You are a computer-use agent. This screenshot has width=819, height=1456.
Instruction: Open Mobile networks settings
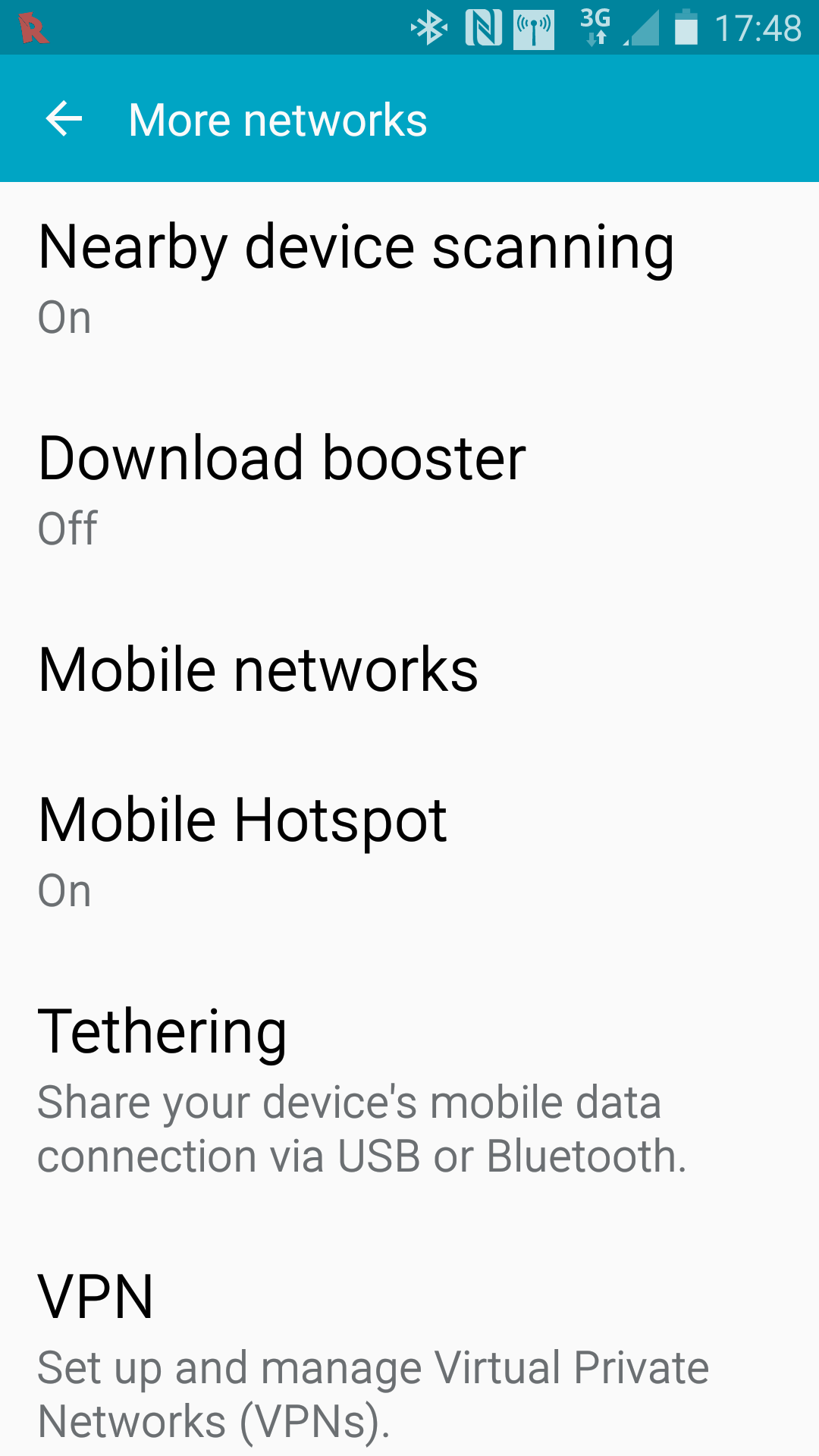click(409, 669)
